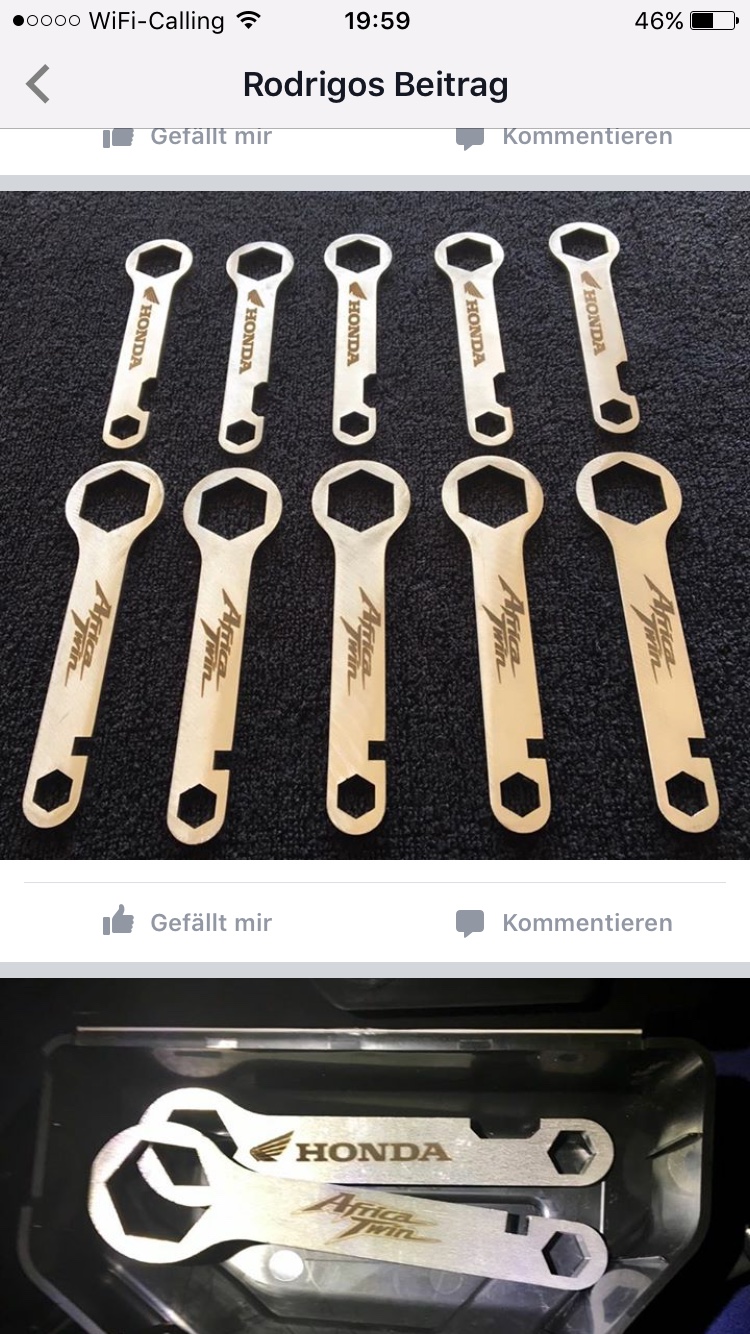750x1334 pixels.
Task: Tap Kommentieren beneath the ten-wrench photo
Action: (x=564, y=922)
